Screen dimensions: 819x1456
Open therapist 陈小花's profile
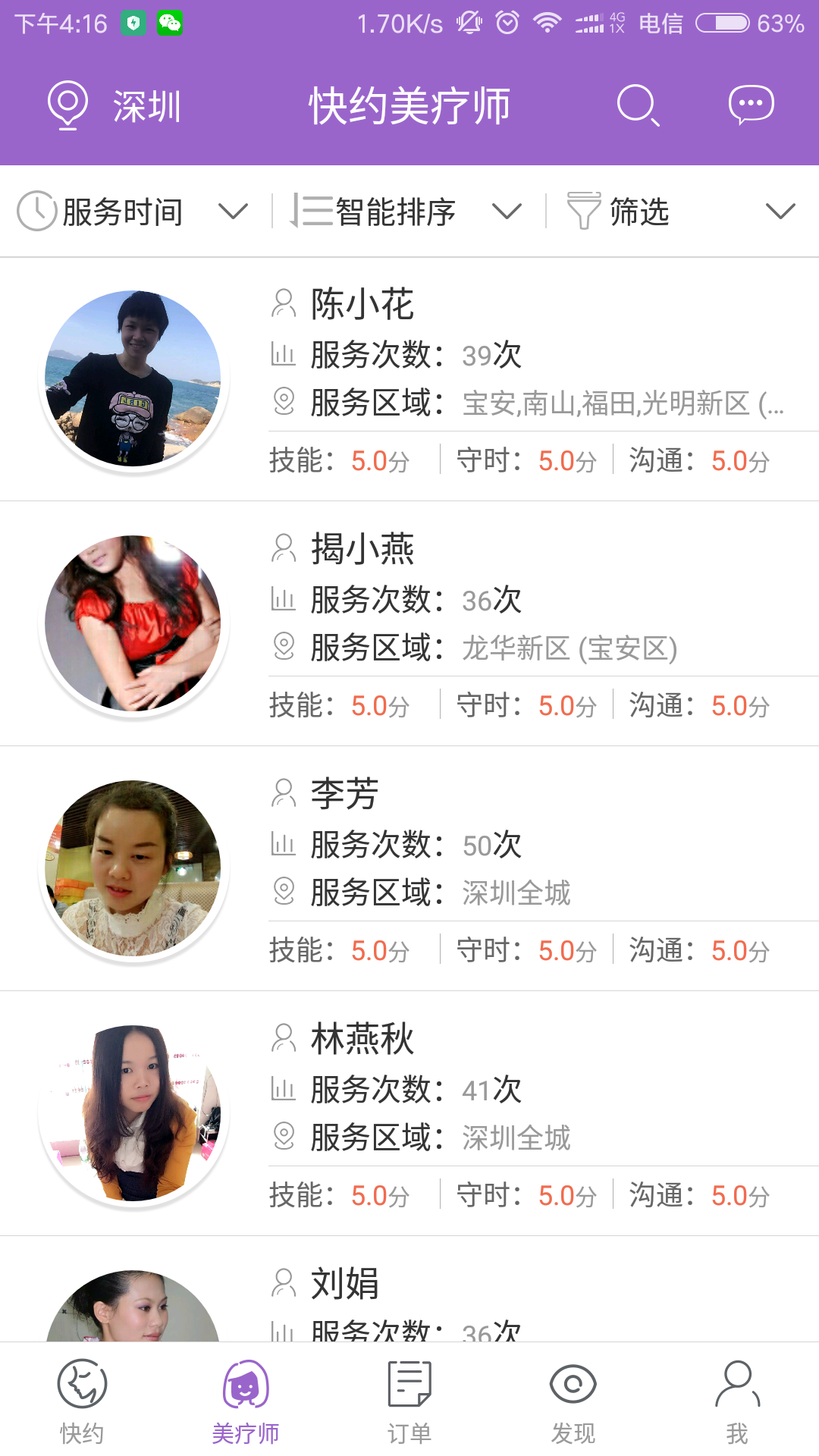click(409, 379)
